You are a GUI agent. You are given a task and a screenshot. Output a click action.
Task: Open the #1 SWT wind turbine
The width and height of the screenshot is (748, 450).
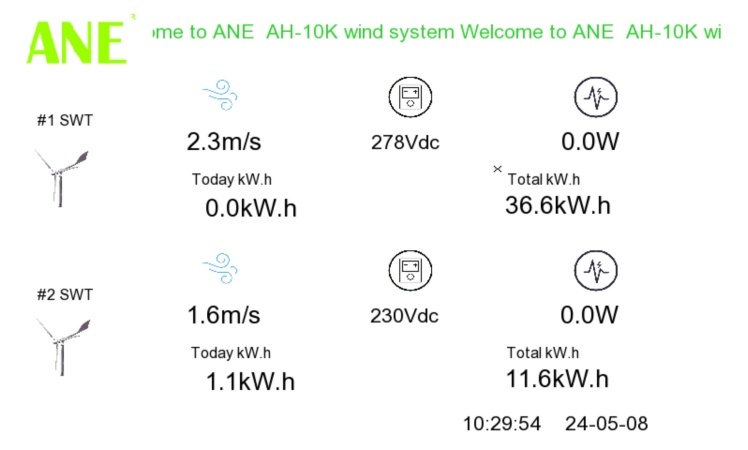62,175
